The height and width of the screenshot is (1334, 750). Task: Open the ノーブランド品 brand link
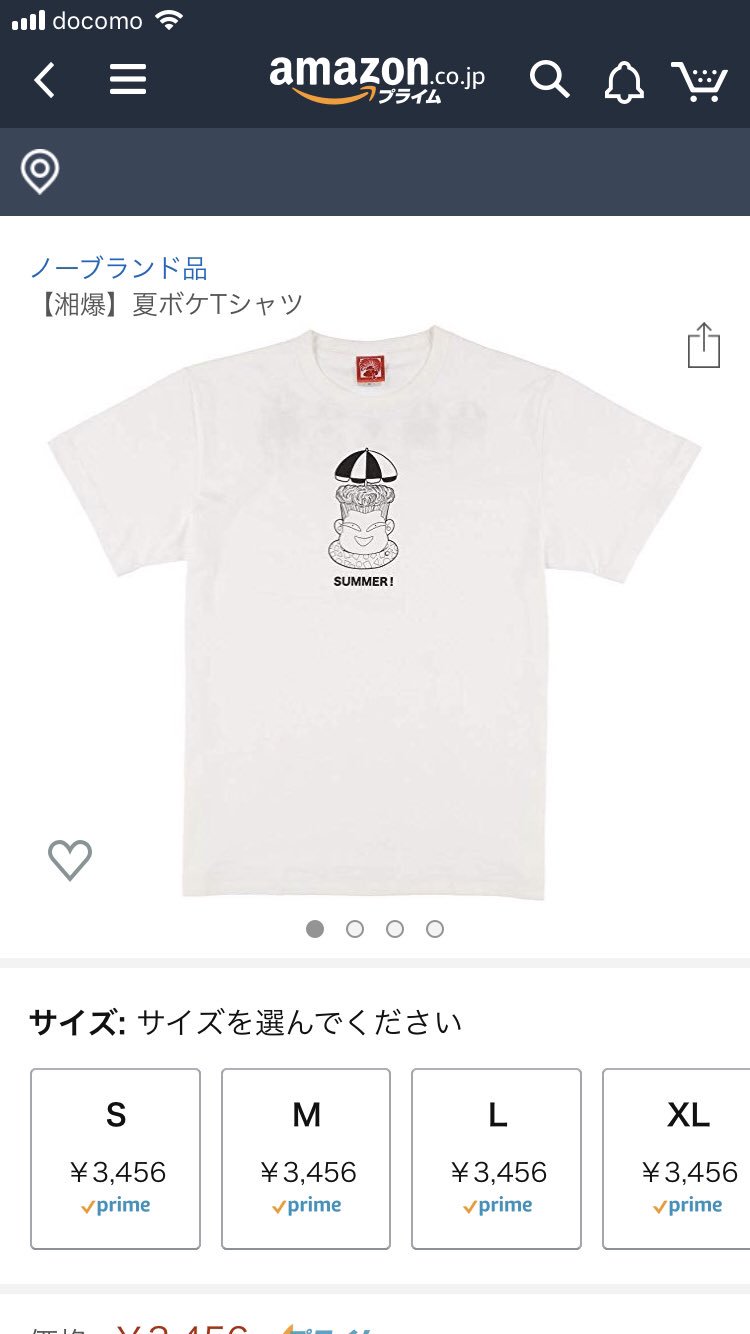[119, 268]
